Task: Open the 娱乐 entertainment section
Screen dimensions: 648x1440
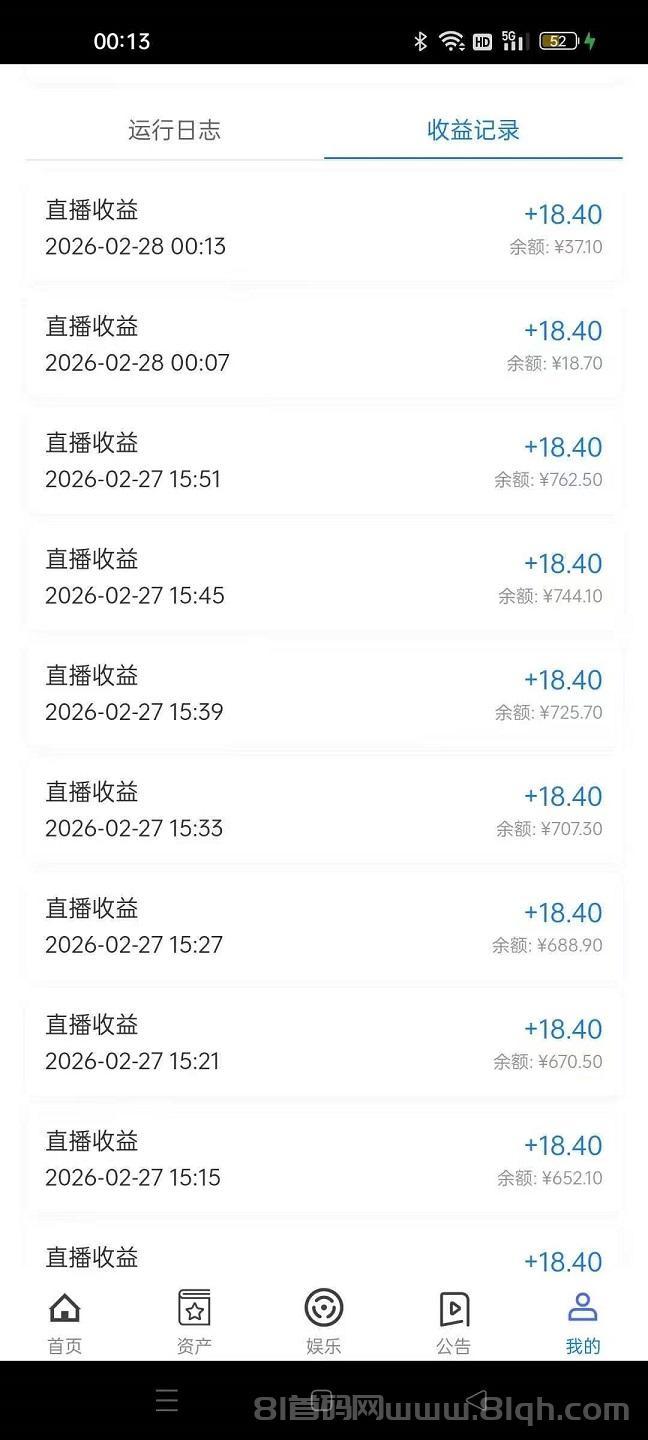Action: pos(324,1320)
